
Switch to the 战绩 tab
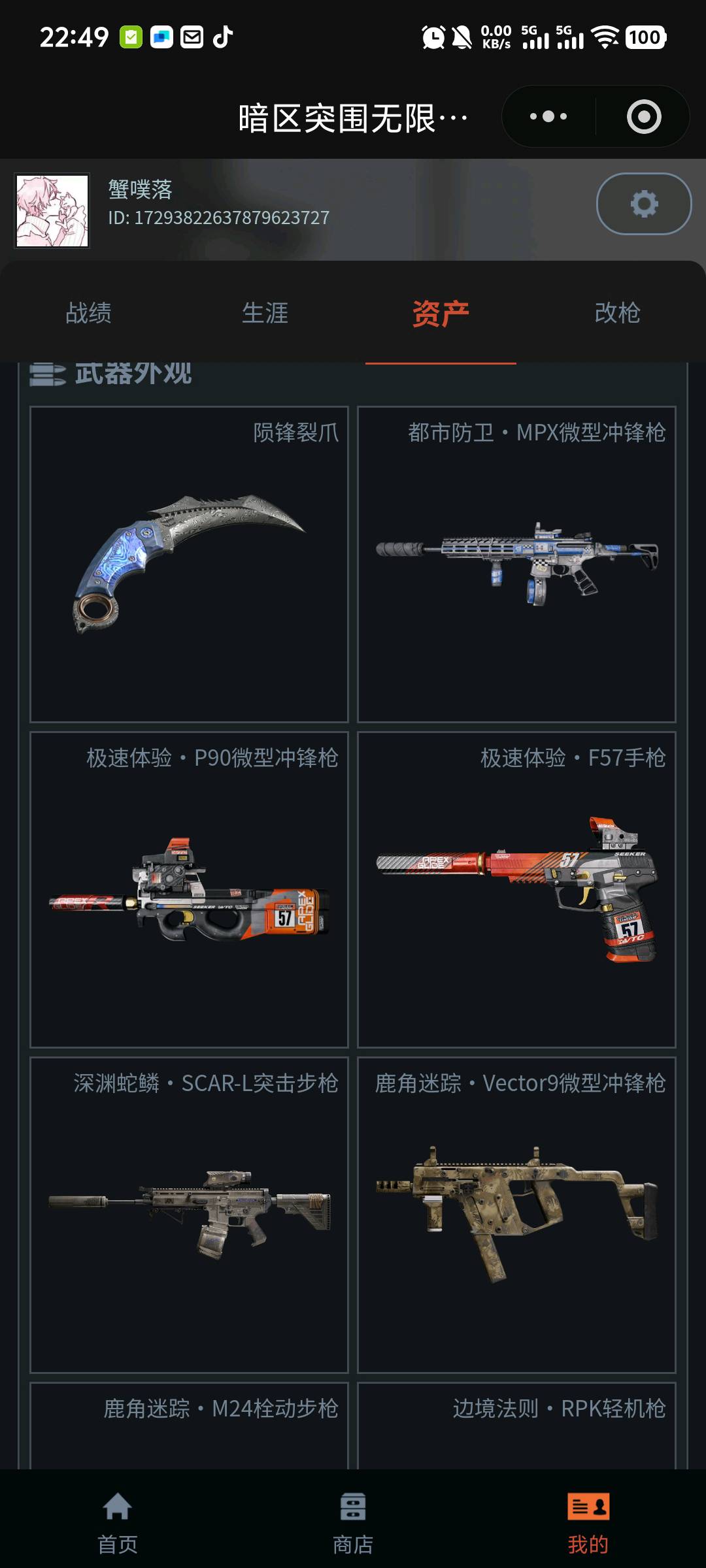coord(88,313)
